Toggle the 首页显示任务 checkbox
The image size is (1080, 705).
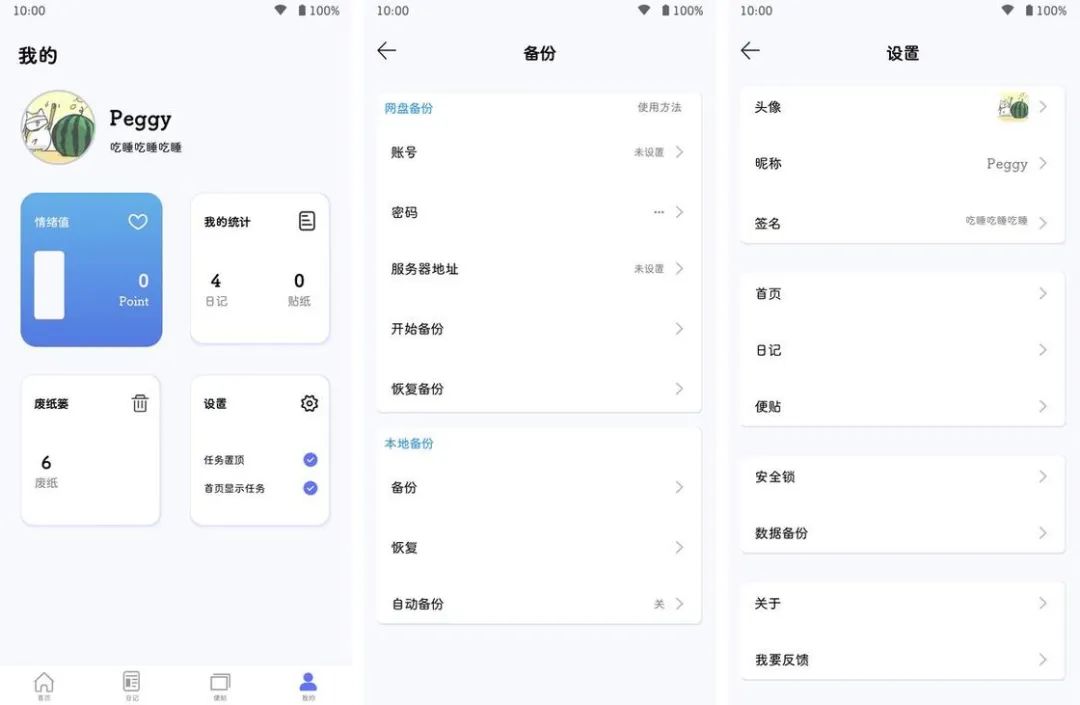point(310,488)
